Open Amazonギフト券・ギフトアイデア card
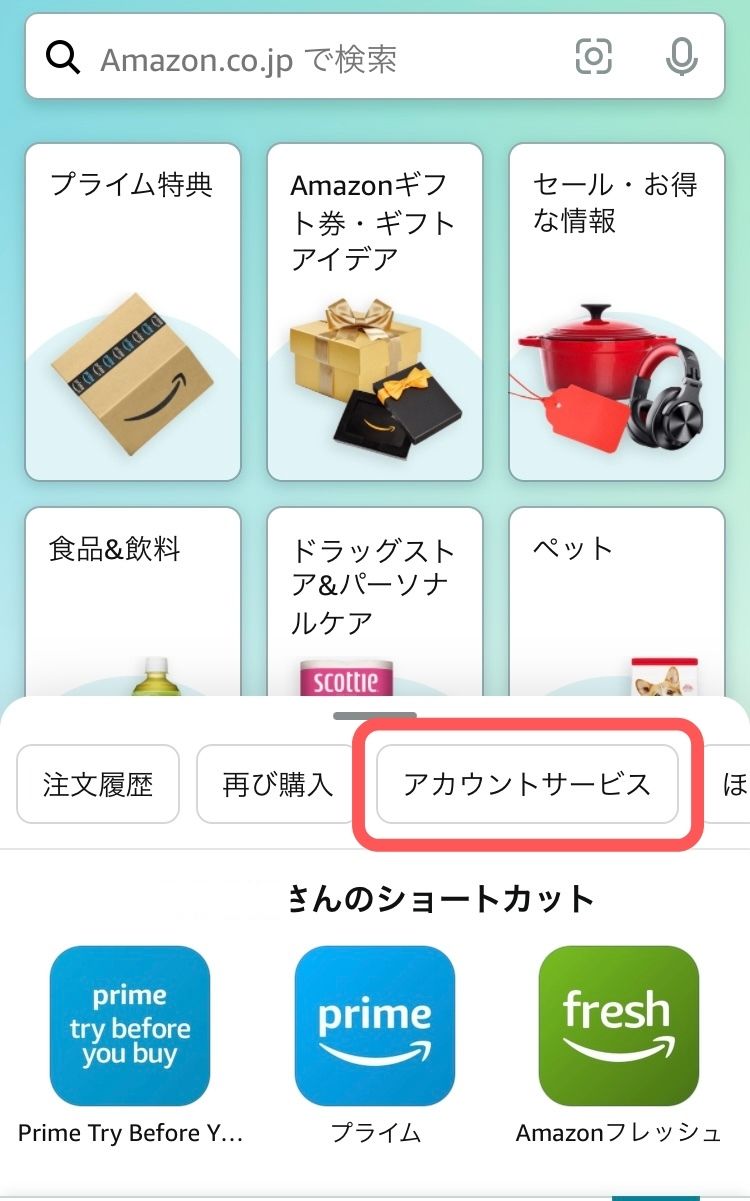The image size is (750, 1201). (375, 312)
